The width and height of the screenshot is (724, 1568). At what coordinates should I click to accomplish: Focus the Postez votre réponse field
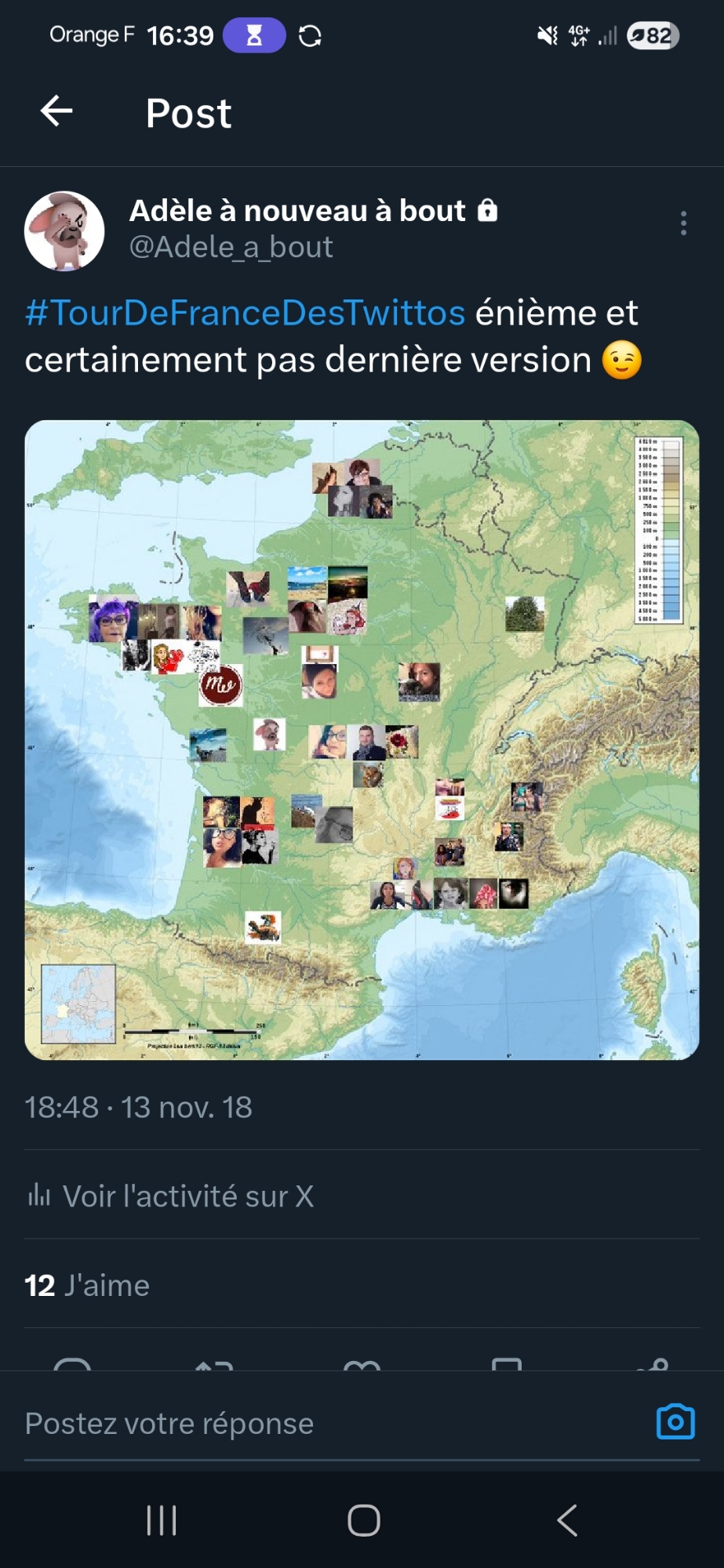(314, 1423)
